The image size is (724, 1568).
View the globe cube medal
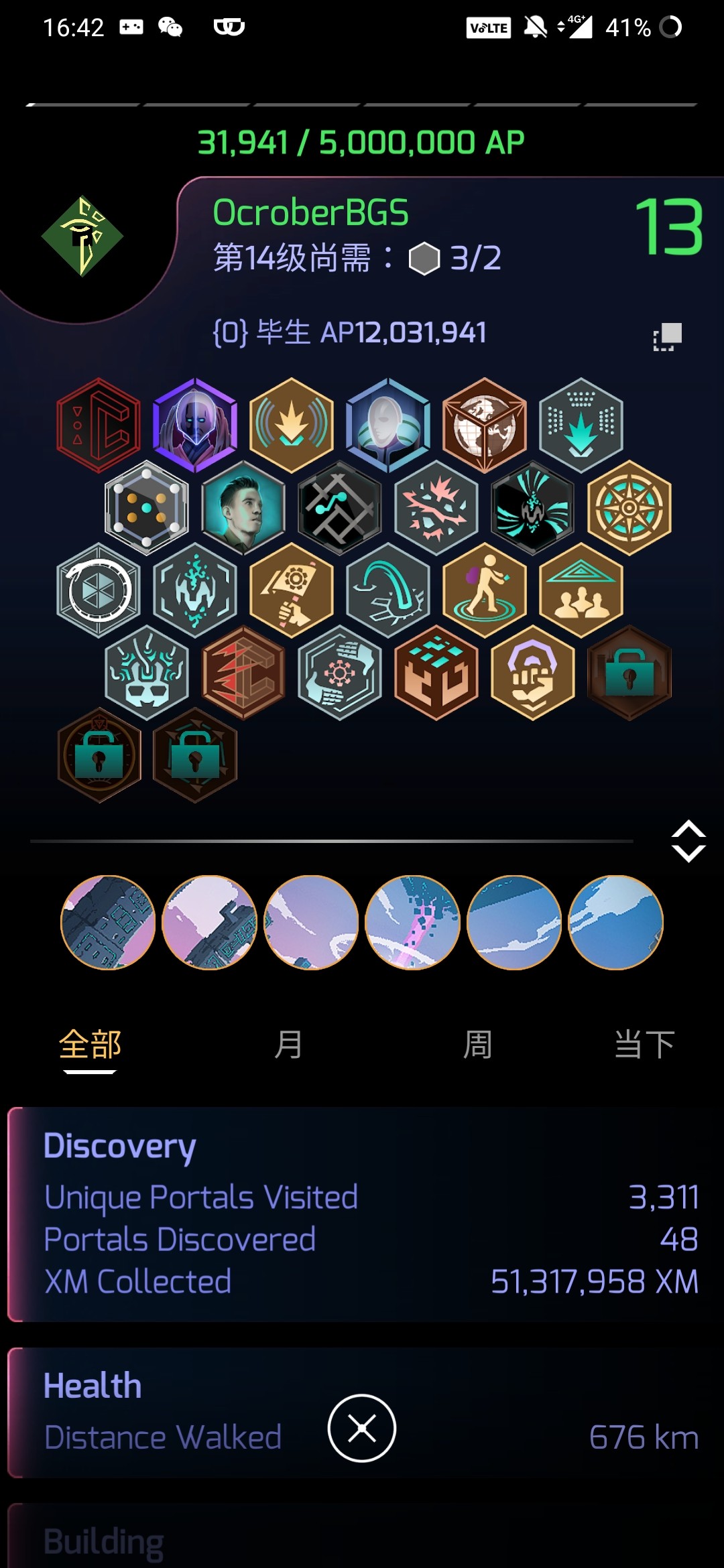(x=485, y=425)
